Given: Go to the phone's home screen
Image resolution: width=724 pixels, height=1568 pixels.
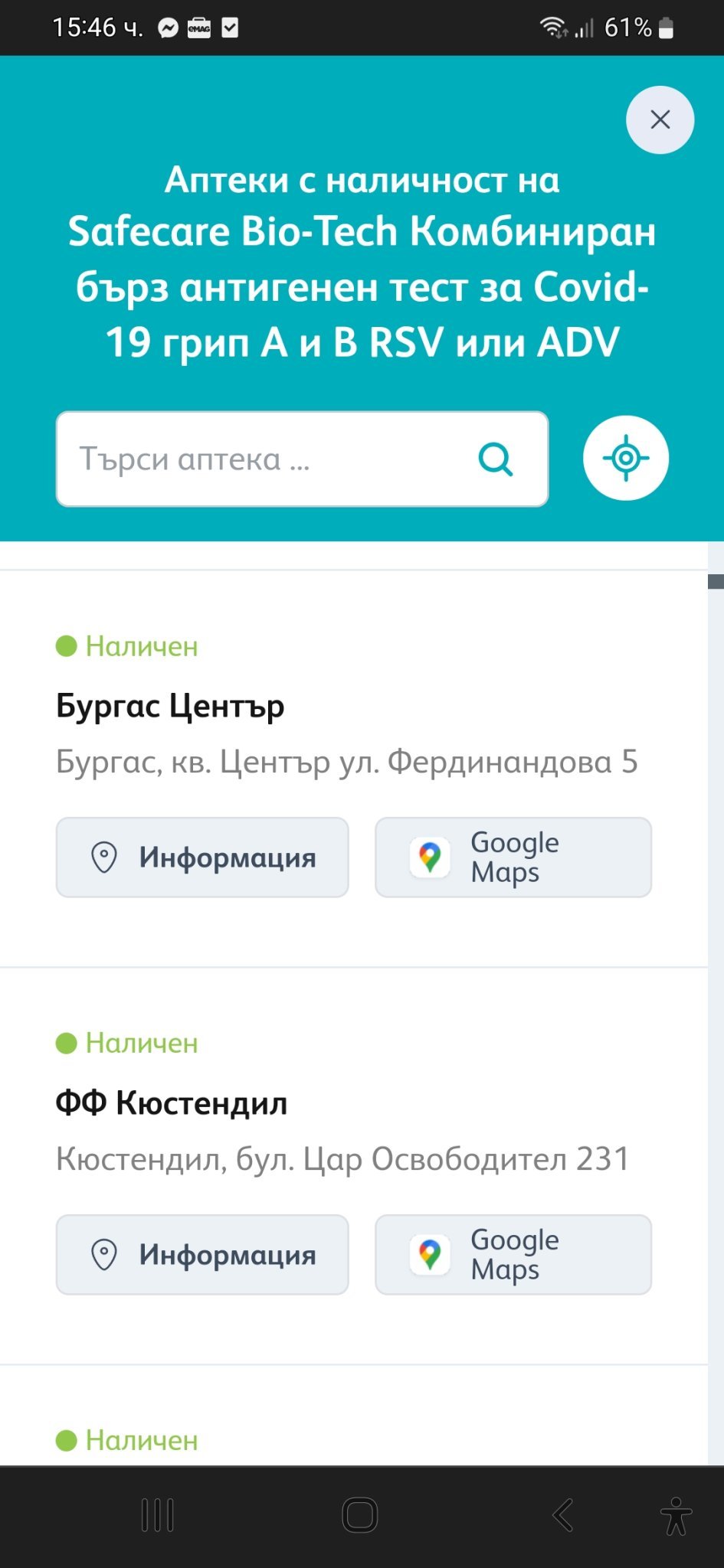Looking at the screenshot, I should (360, 1515).
